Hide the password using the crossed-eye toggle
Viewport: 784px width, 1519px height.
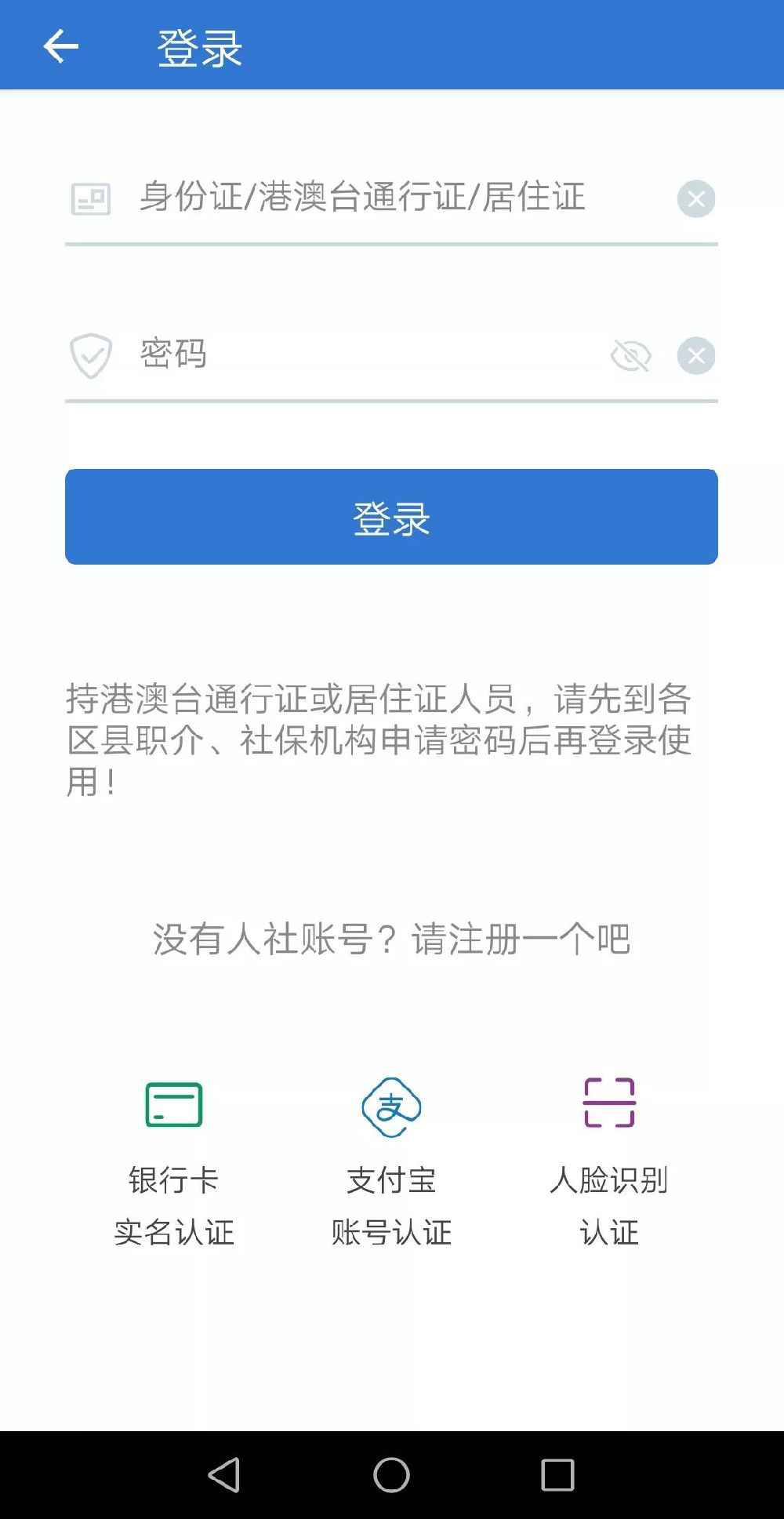pyautogui.click(x=630, y=355)
